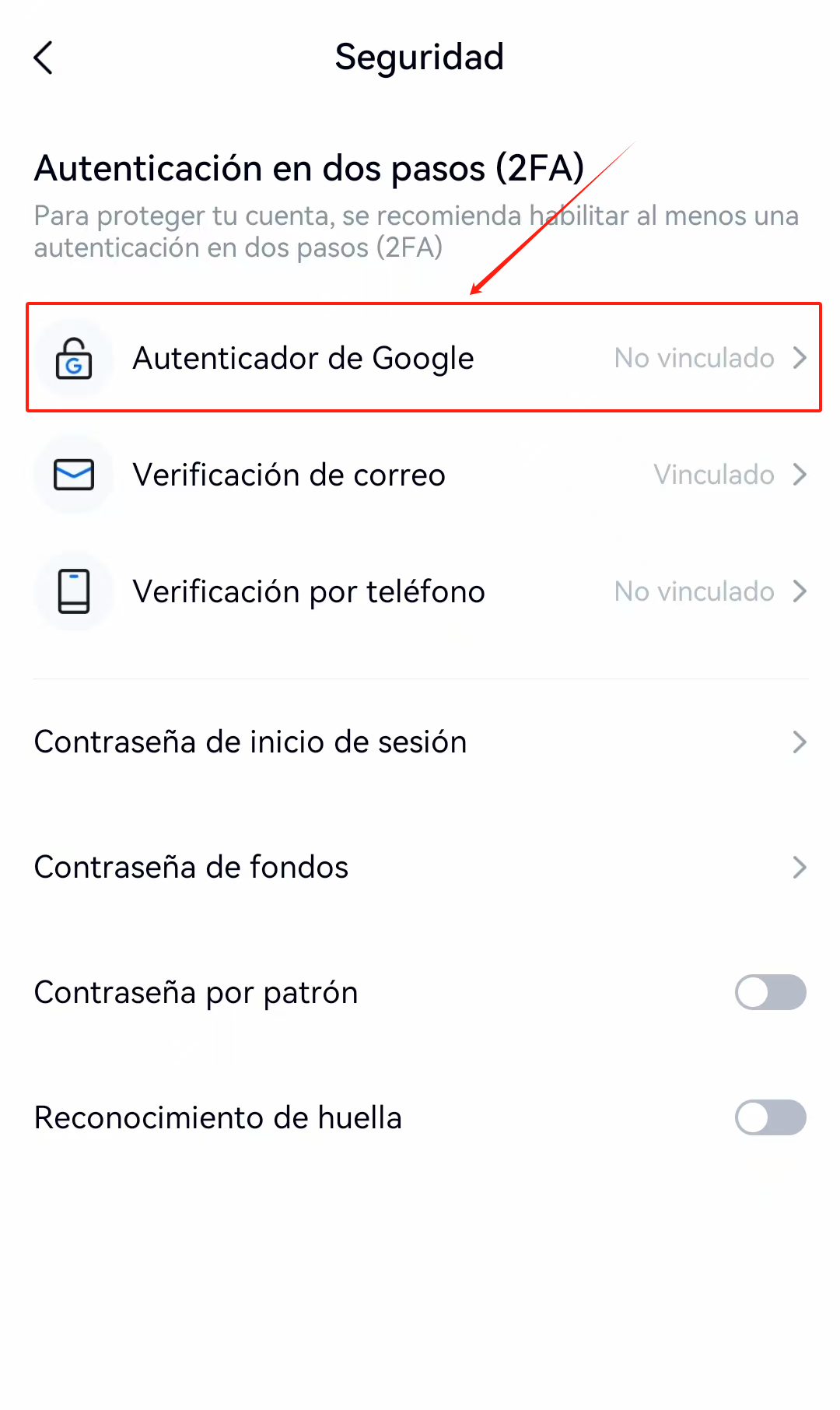Turn on Reconocimiento de huella
The height and width of the screenshot is (1410, 840).
pos(770,1117)
